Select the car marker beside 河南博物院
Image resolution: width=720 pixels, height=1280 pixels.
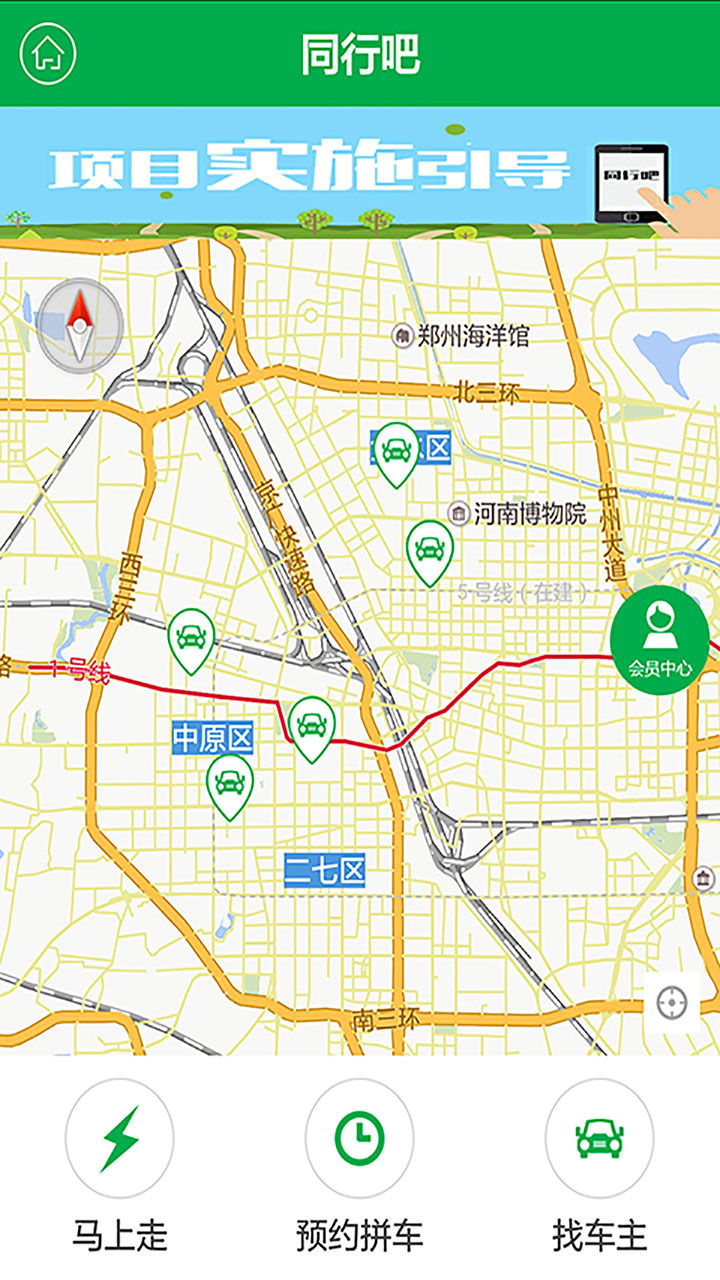coord(429,549)
